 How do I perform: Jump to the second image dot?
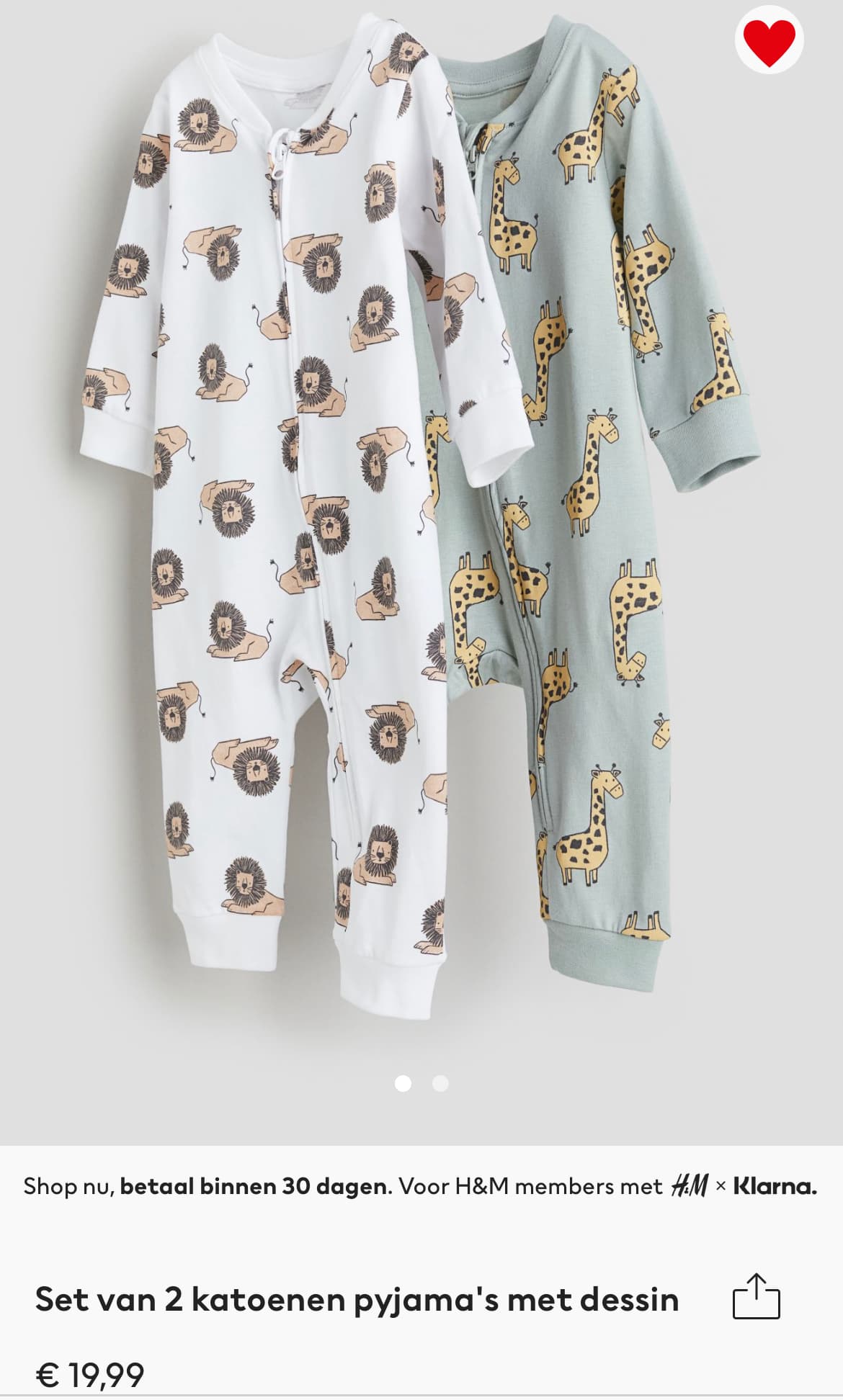pos(440,1083)
